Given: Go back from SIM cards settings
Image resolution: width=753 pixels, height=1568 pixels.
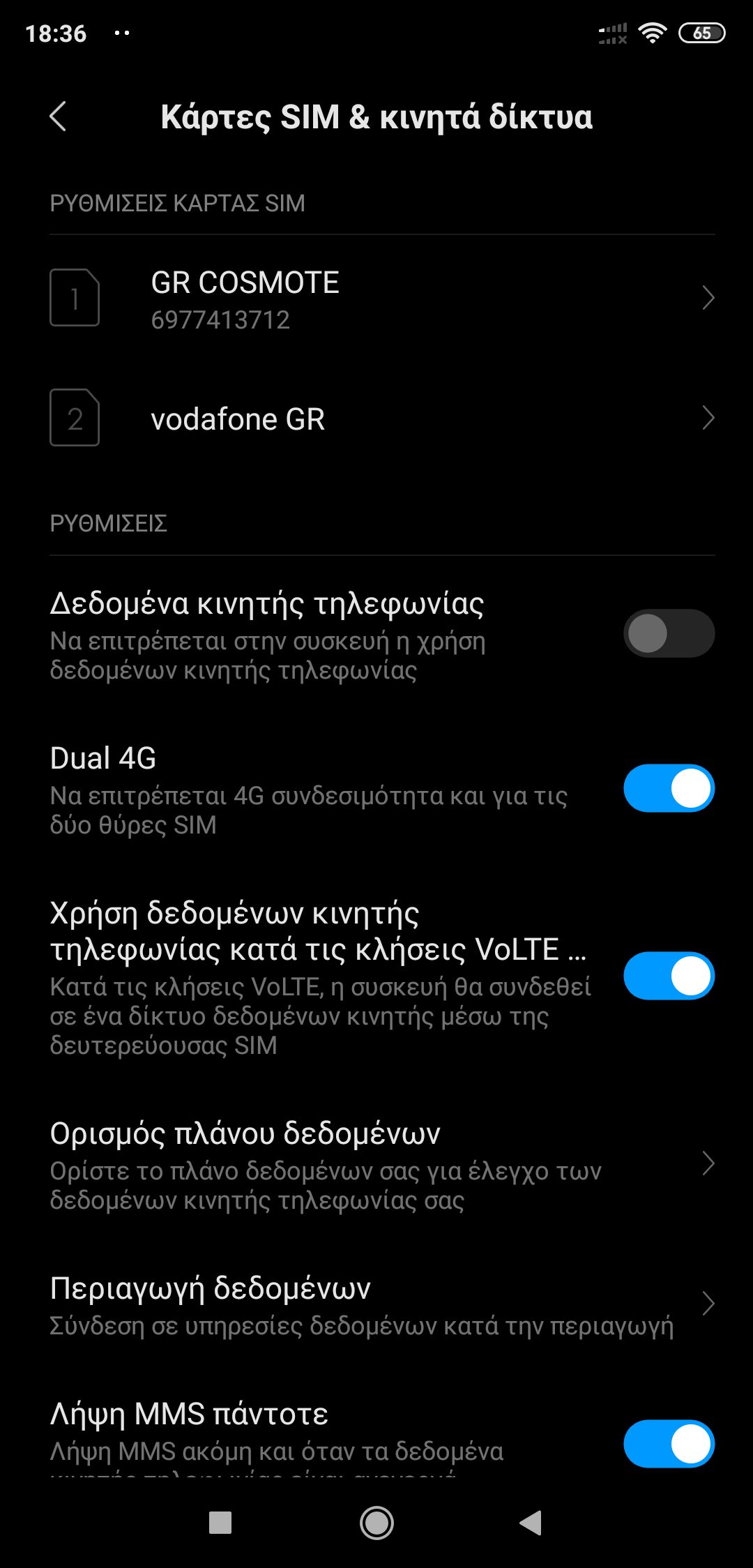Looking at the screenshot, I should pos(59,116).
